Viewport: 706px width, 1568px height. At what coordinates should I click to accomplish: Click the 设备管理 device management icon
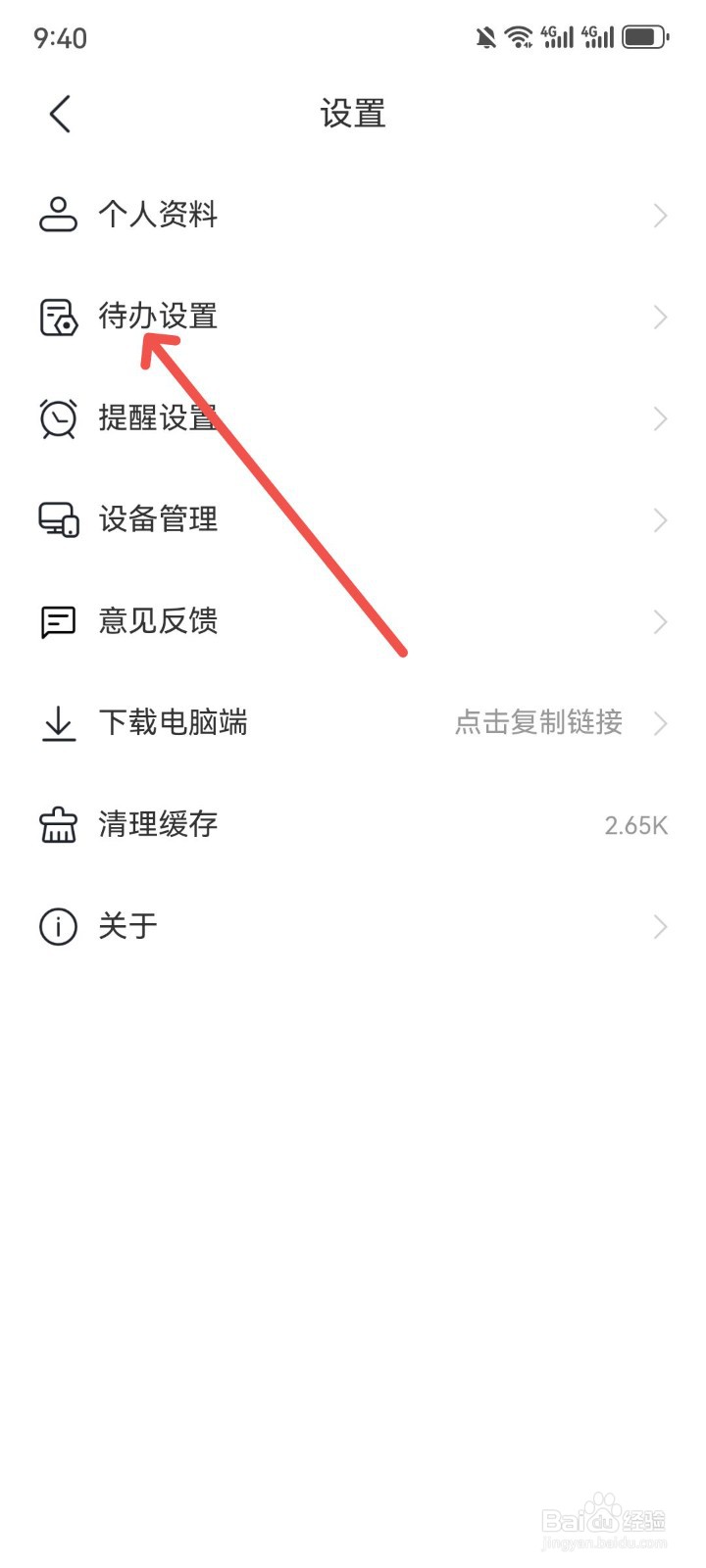pyautogui.click(x=58, y=520)
